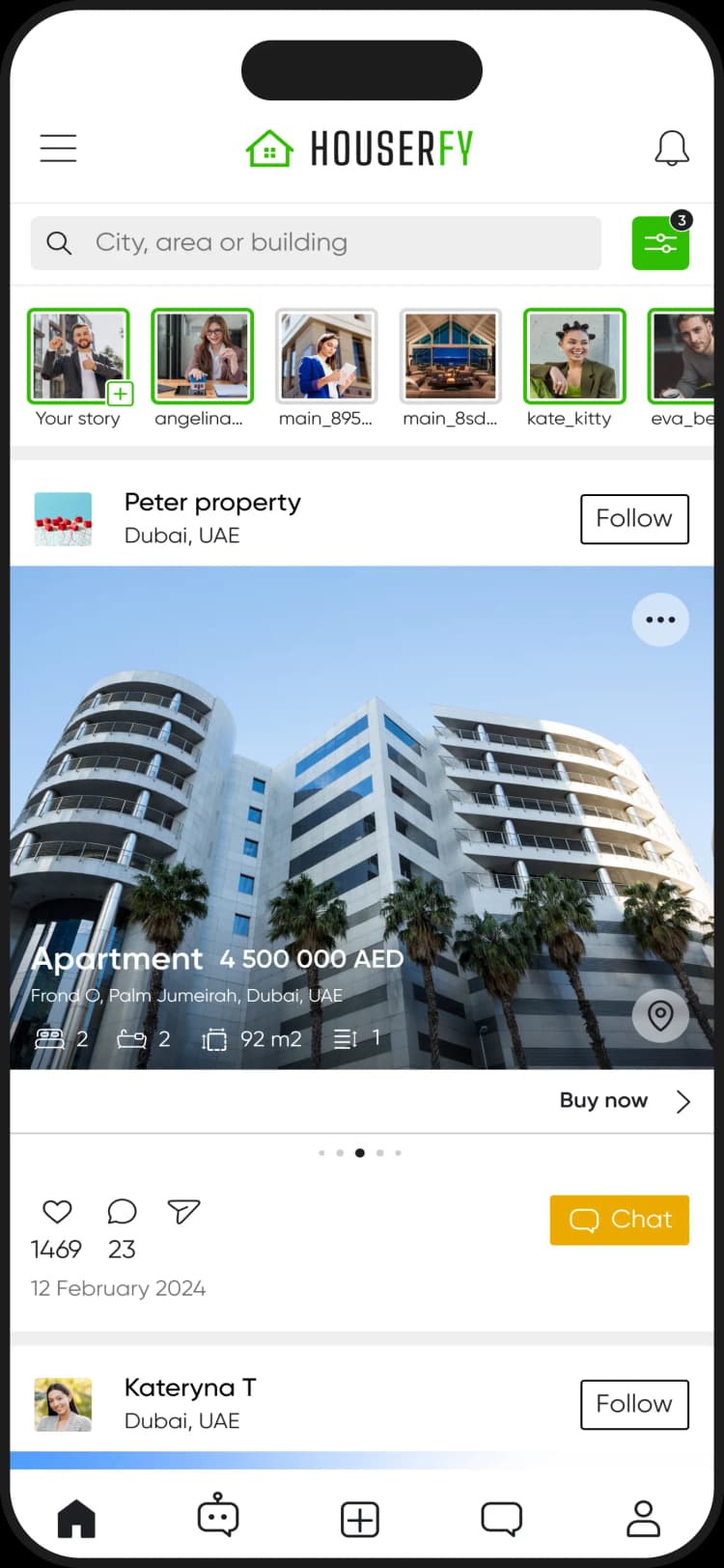Select Buy now for the apartment

(x=625, y=1101)
